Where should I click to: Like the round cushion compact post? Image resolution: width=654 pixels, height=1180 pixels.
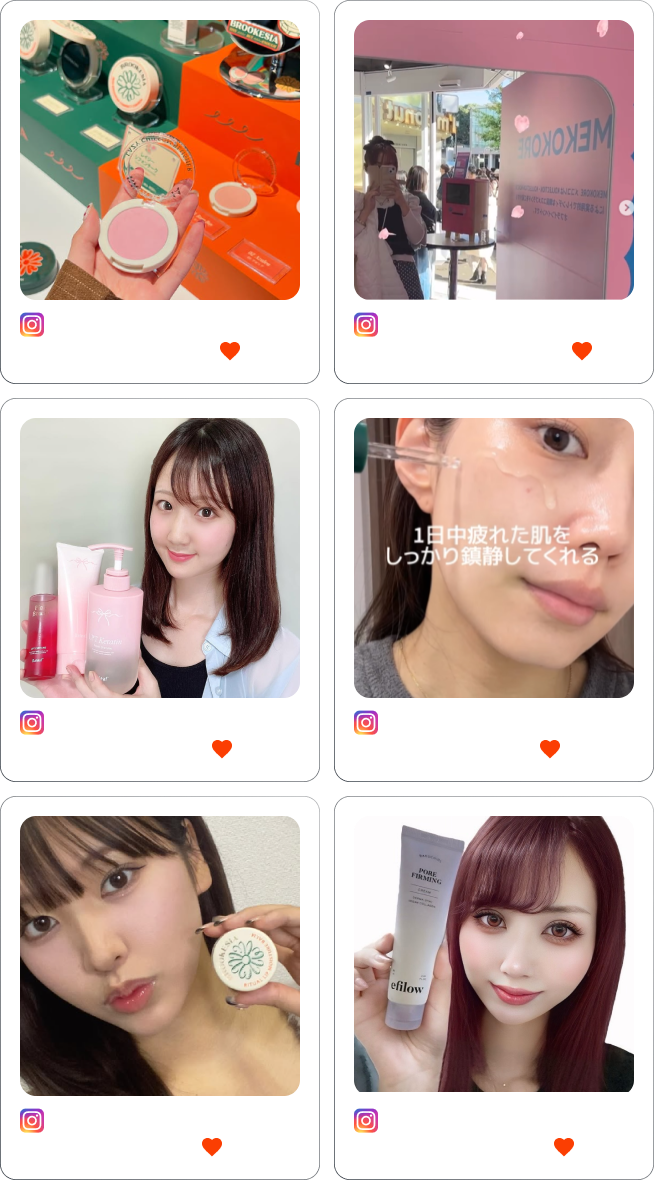tap(212, 1147)
